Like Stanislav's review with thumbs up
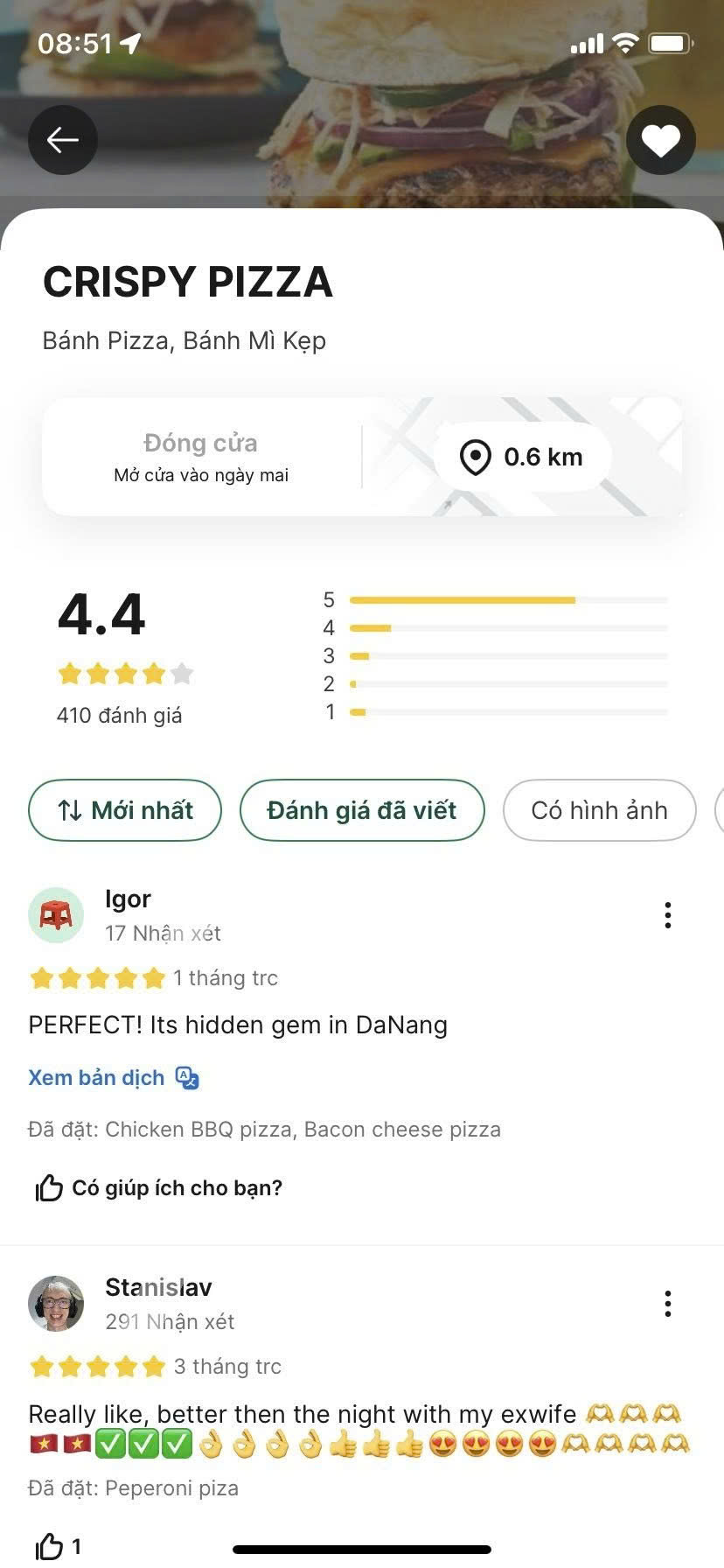Viewport: 724px width, 1568px height. coord(50,1547)
